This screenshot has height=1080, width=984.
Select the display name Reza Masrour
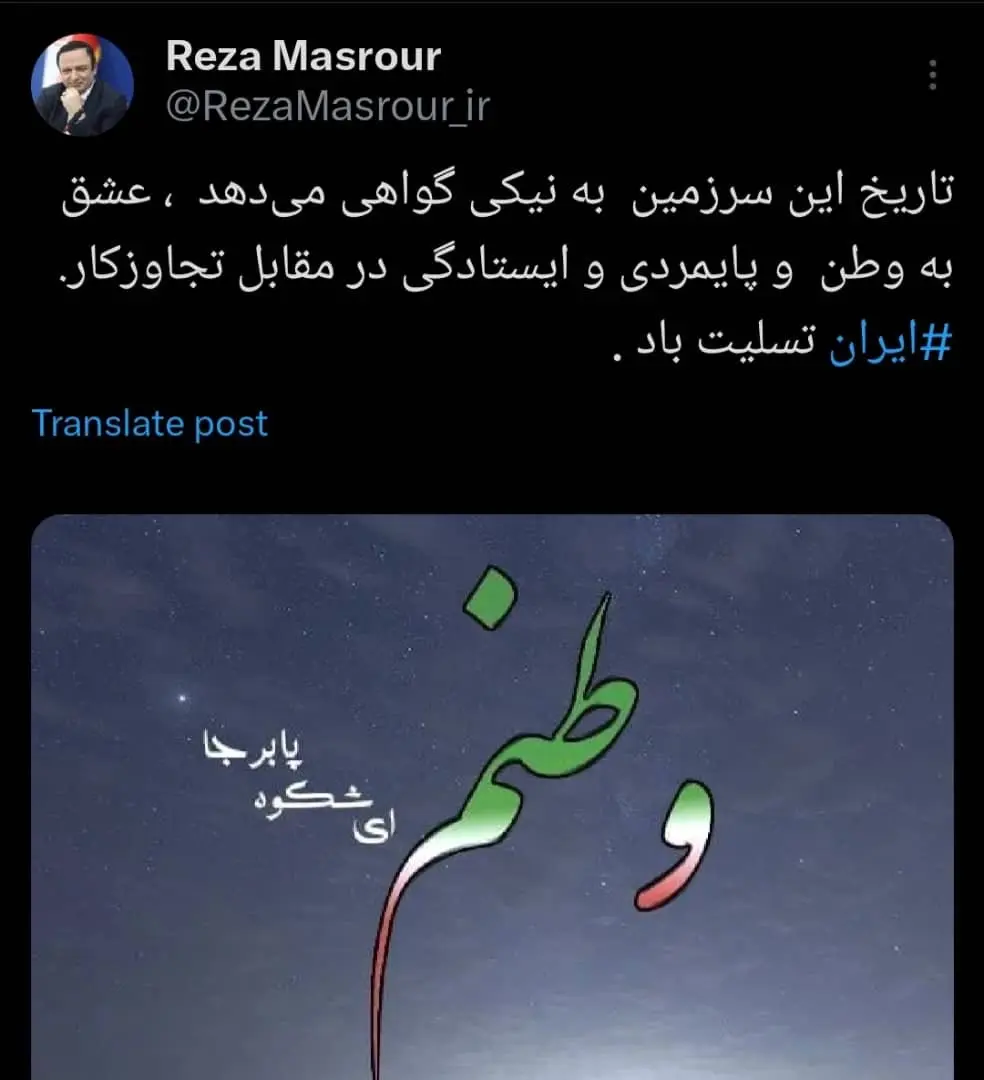(304, 56)
